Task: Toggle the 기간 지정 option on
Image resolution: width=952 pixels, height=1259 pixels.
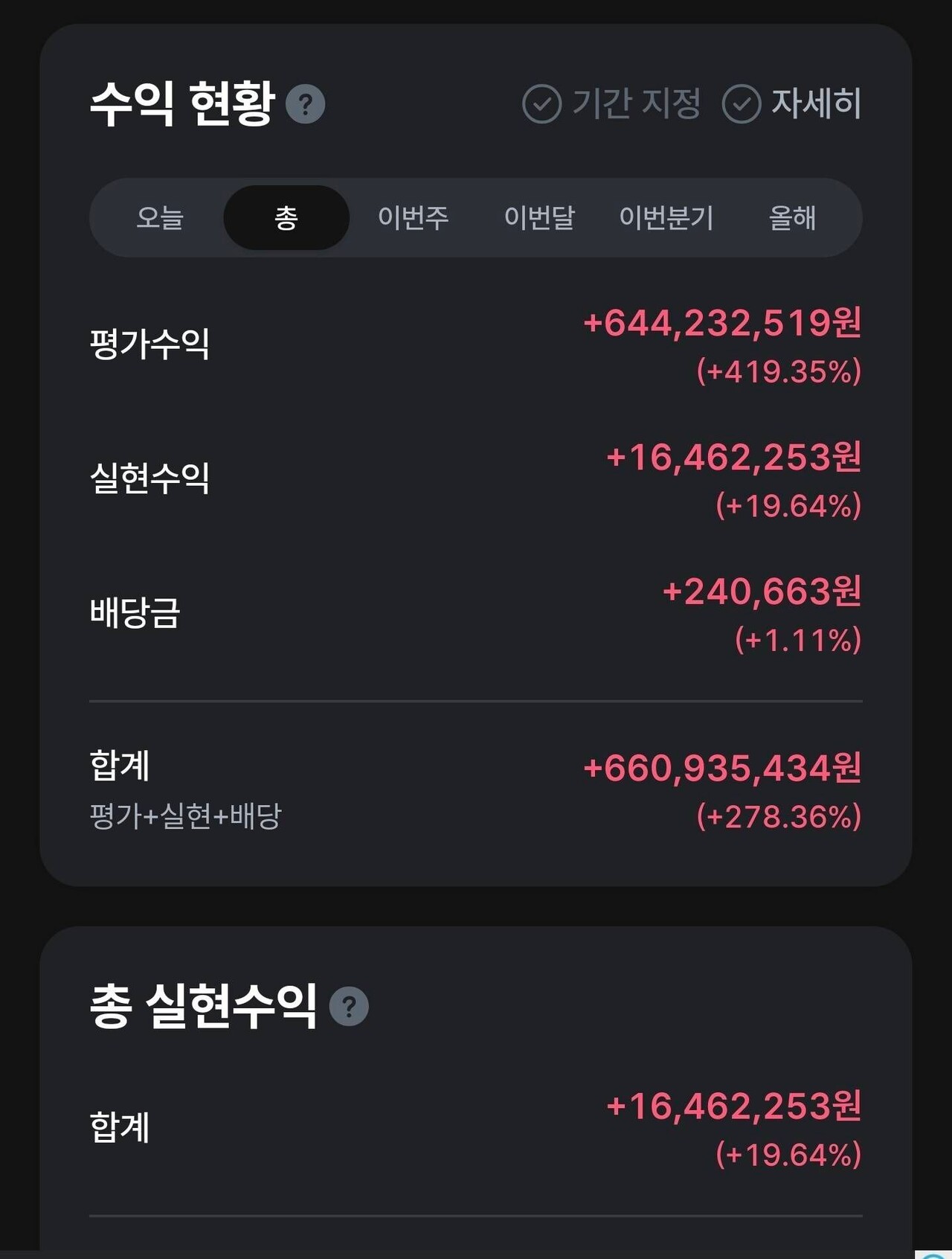Action: pos(636,106)
